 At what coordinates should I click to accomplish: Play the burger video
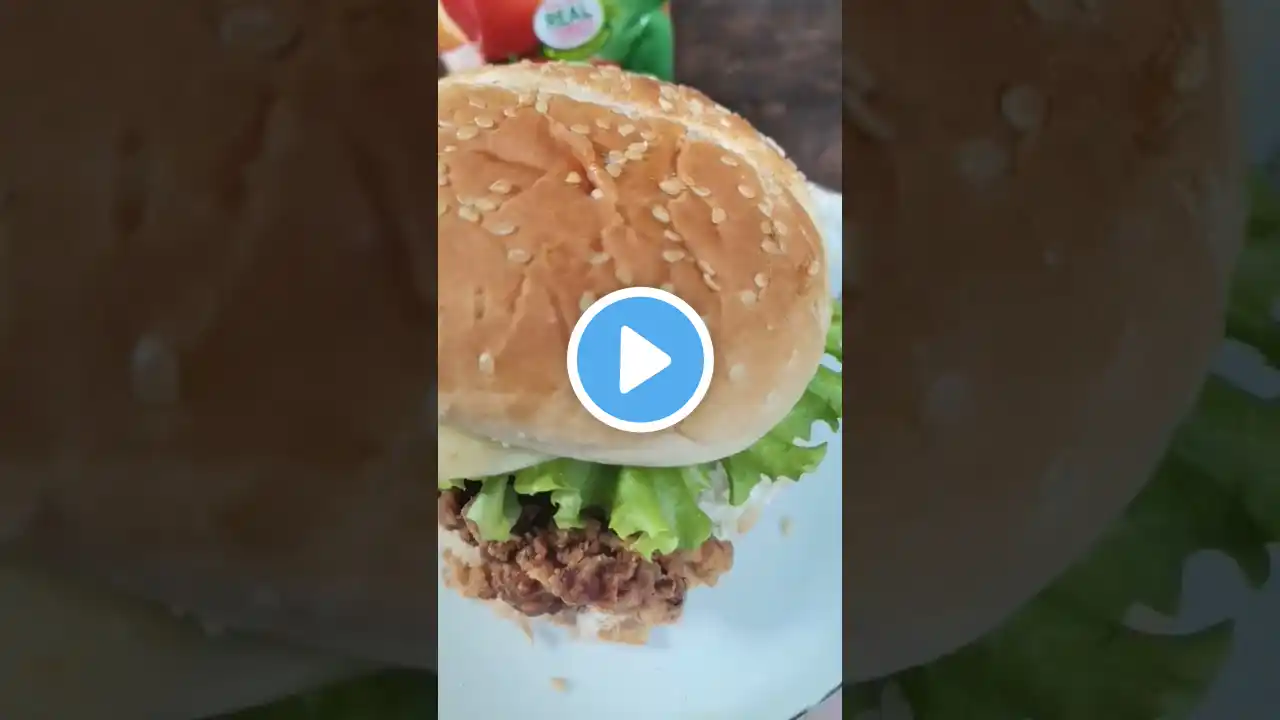coord(640,360)
